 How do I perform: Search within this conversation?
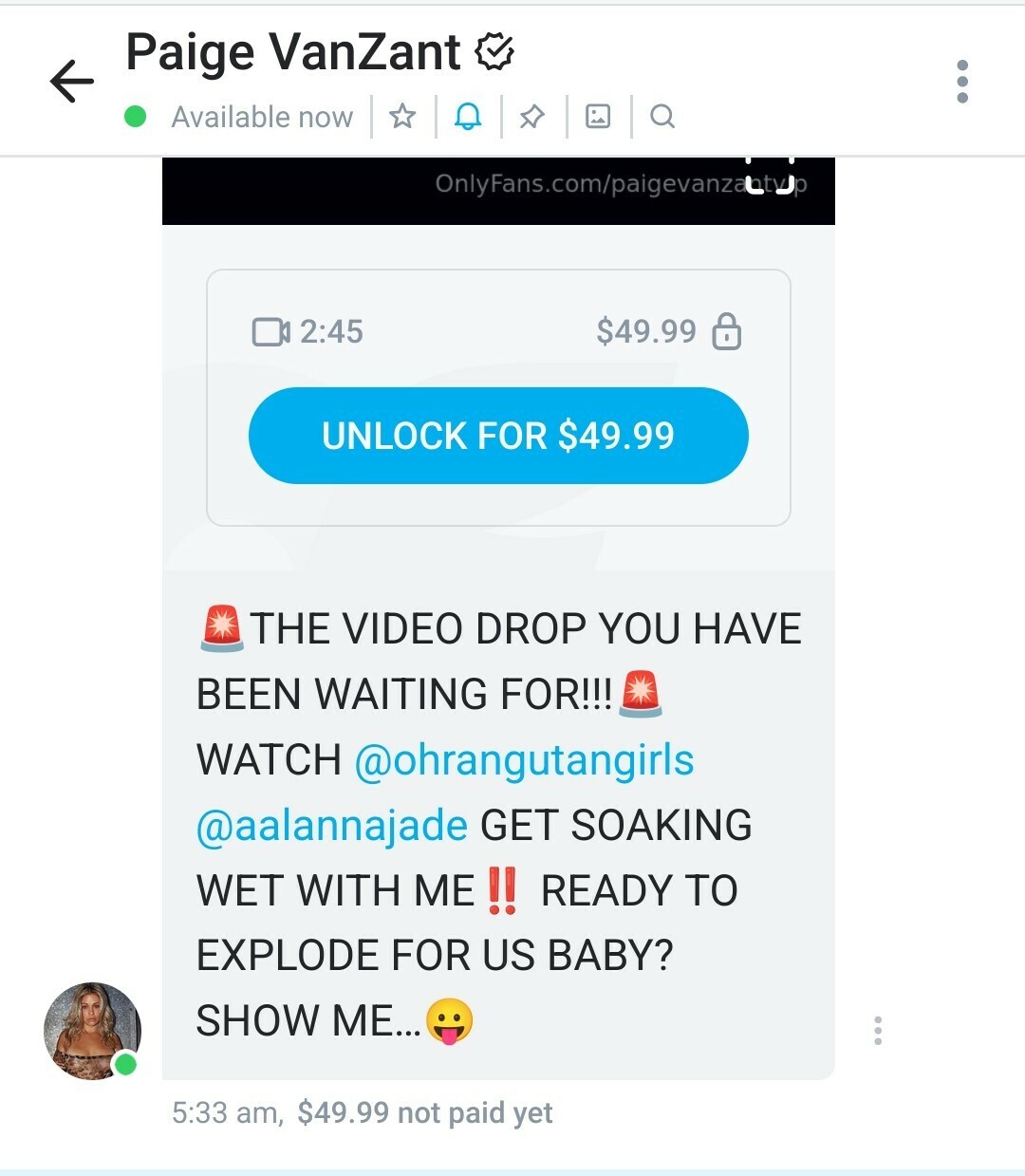(662, 117)
